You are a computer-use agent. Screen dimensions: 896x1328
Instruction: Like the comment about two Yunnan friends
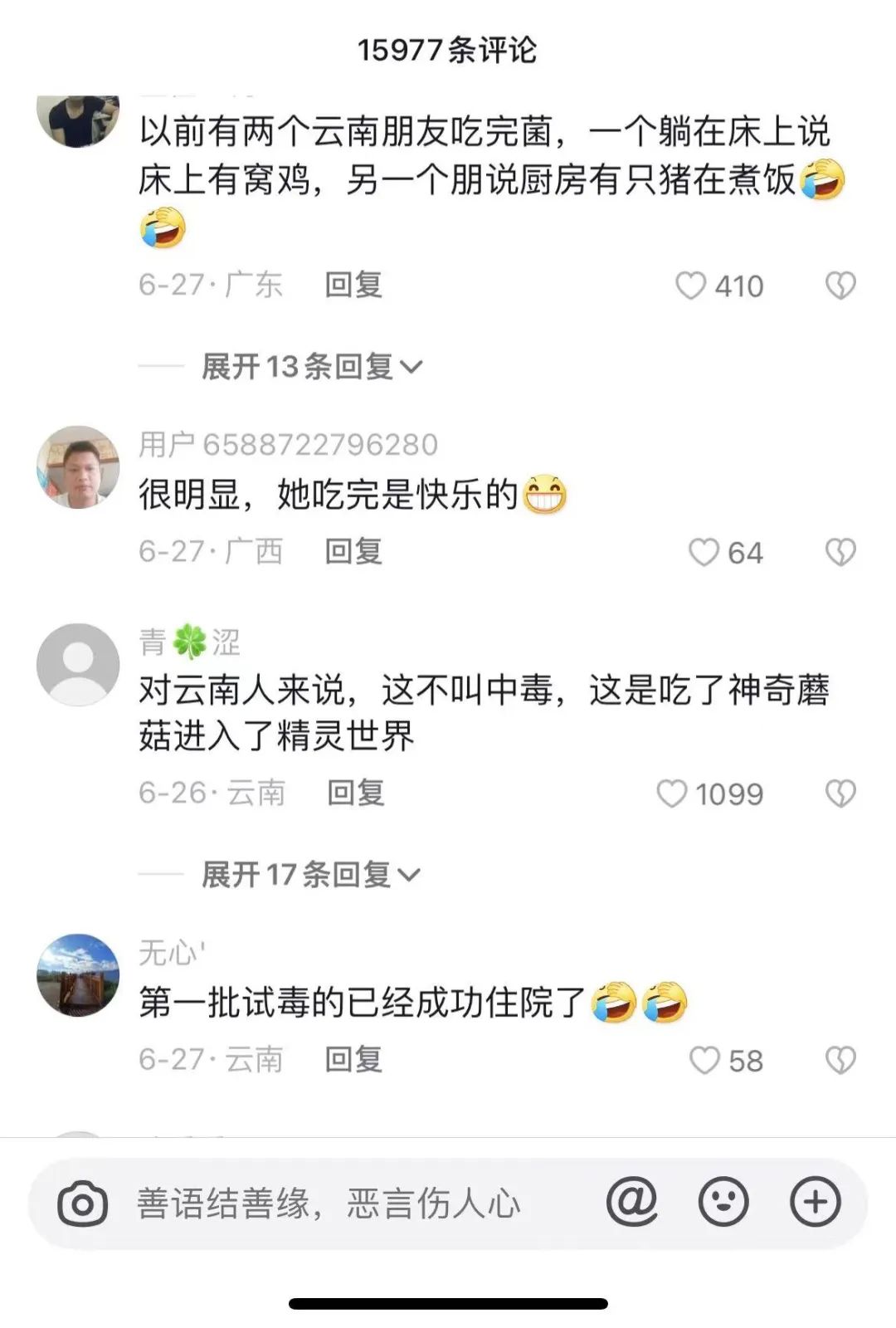pyautogui.click(x=690, y=286)
